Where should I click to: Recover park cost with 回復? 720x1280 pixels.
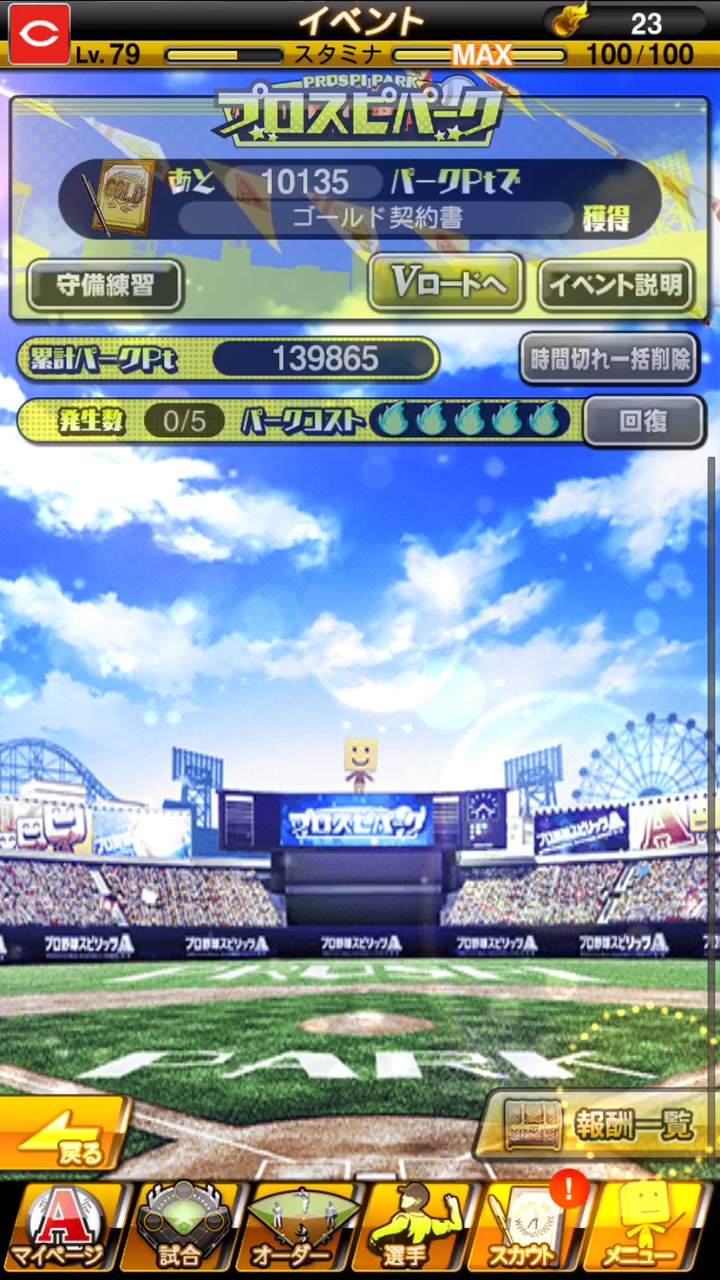coord(643,421)
